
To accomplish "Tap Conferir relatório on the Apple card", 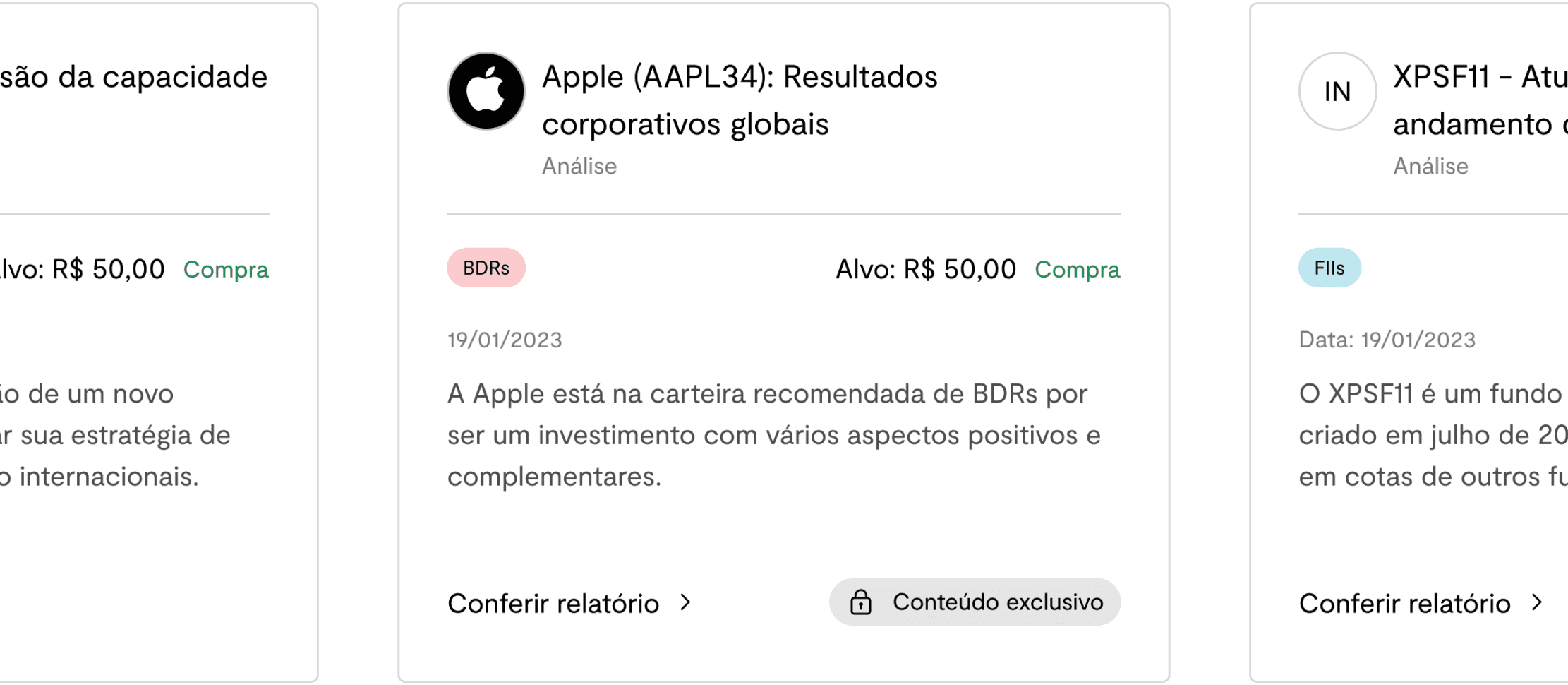I will 569,603.
